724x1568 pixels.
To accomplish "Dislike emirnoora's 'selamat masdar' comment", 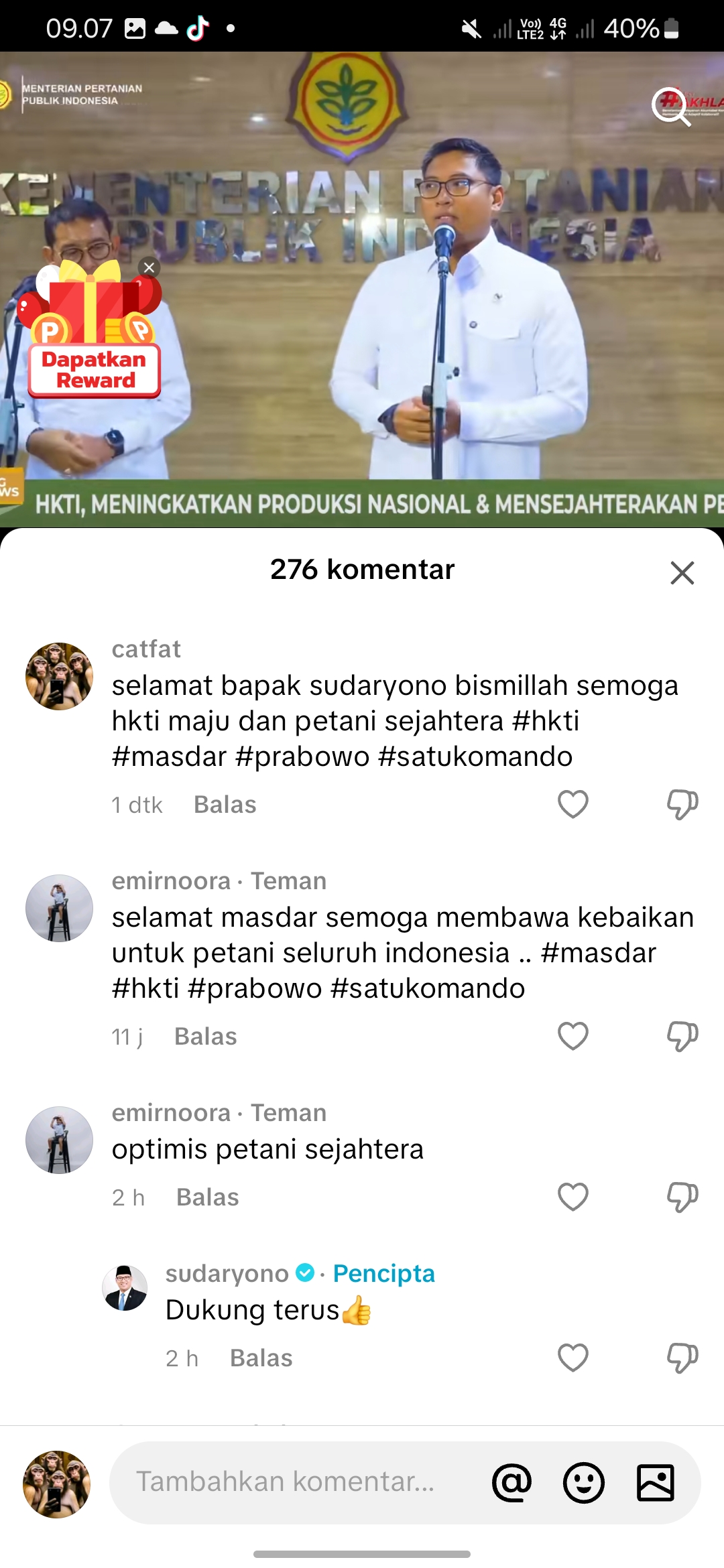I will tap(682, 1036).
